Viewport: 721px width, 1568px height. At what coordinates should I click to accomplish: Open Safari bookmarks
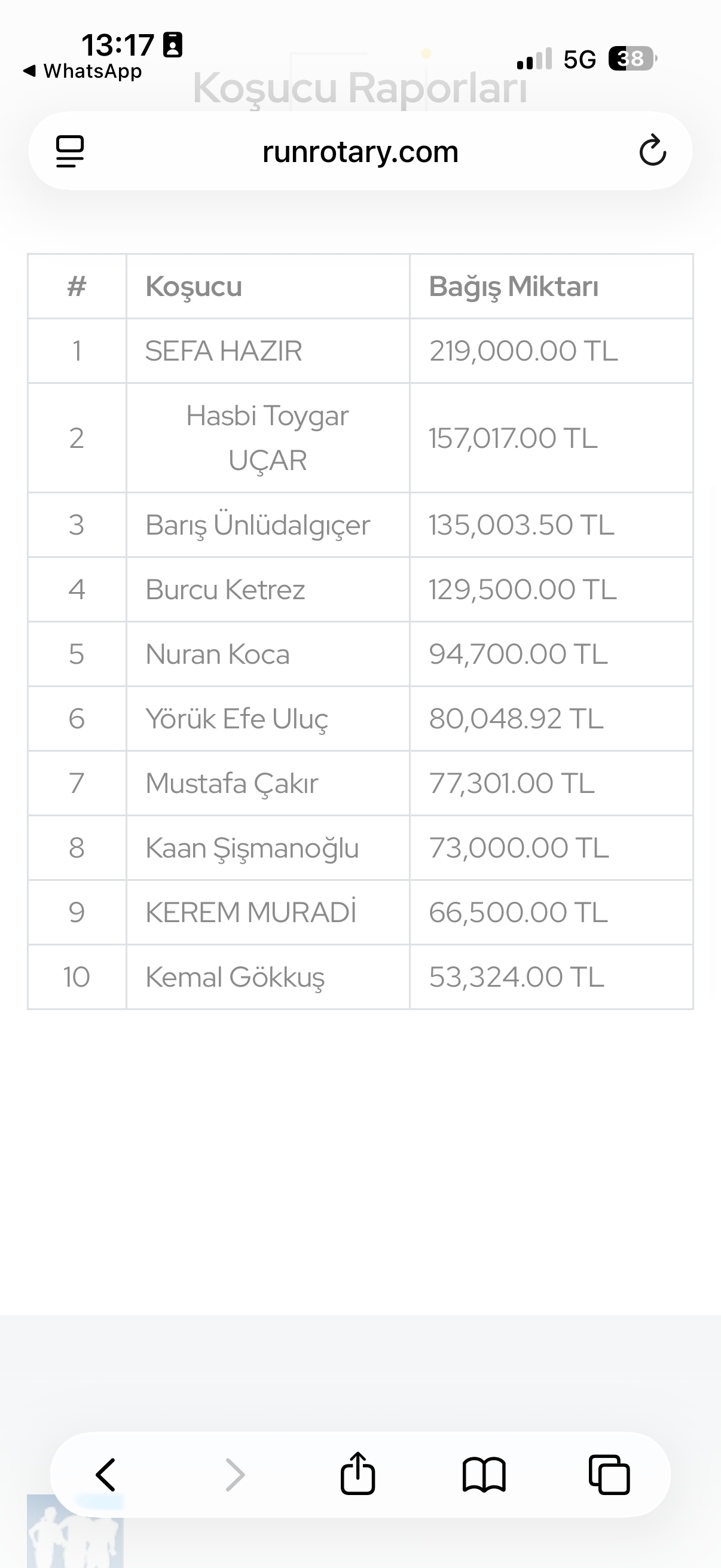pyautogui.click(x=484, y=1474)
